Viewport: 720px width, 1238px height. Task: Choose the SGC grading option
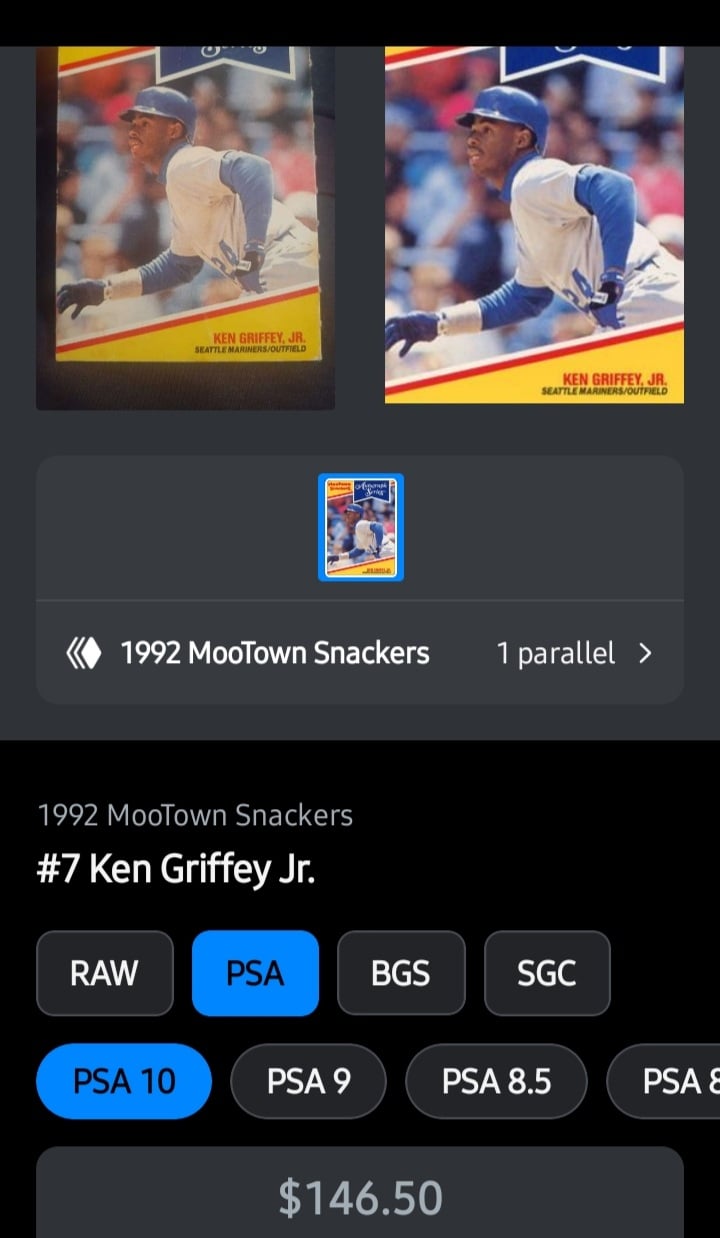(547, 973)
